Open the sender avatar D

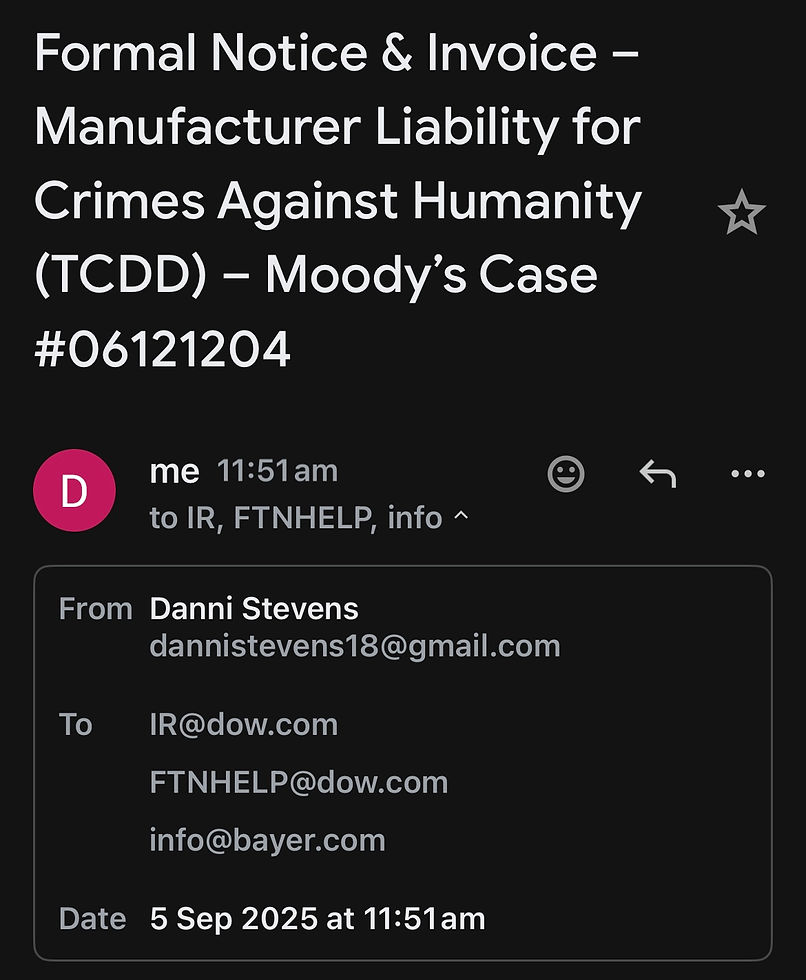pyautogui.click(x=74, y=490)
